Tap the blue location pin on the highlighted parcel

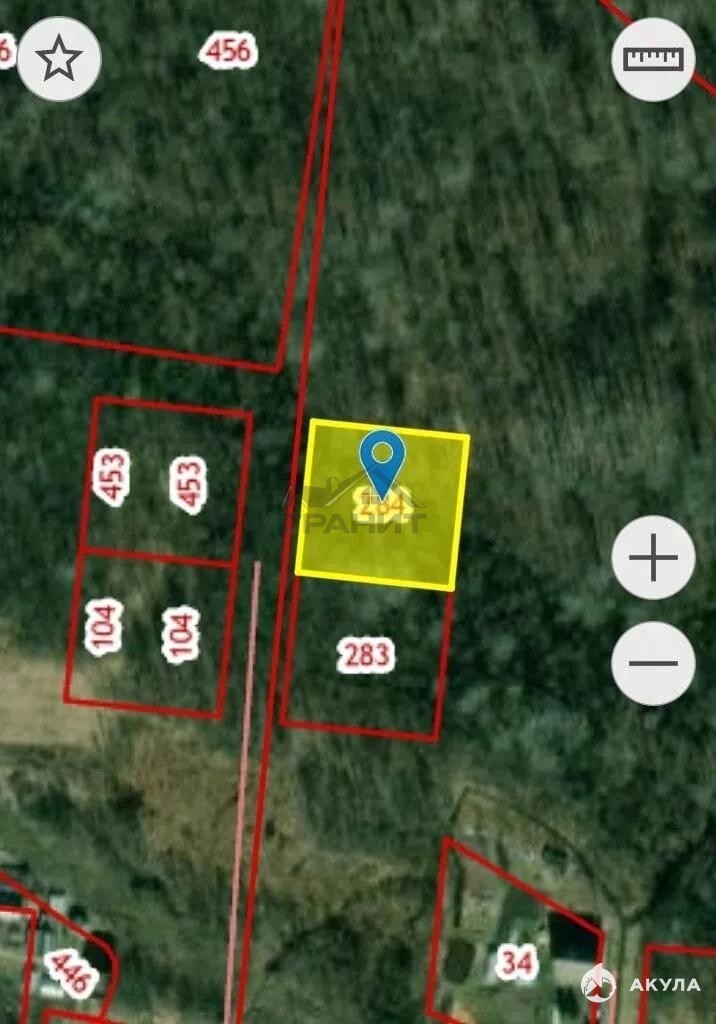click(382, 459)
